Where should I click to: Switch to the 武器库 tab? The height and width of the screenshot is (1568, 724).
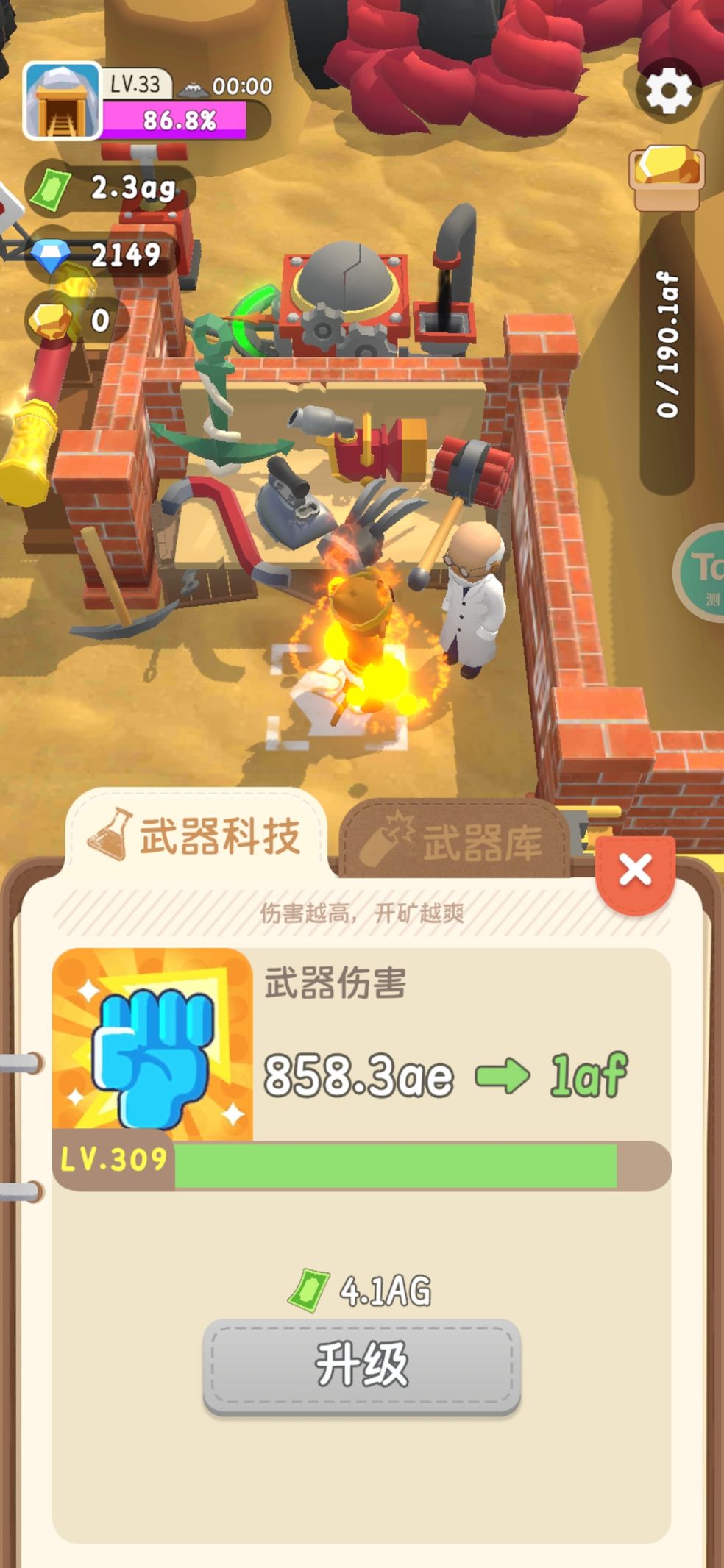tap(454, 841)
